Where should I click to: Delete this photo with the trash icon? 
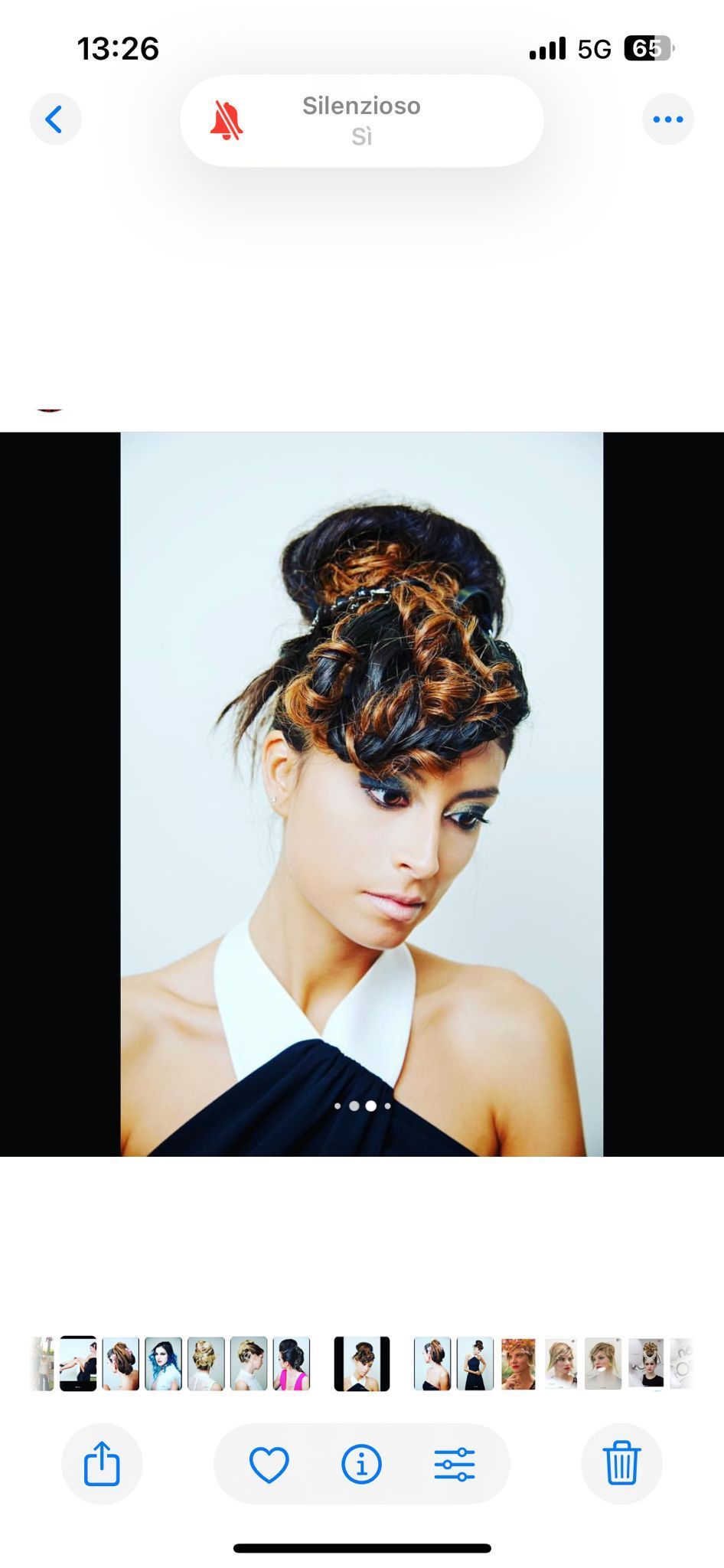(621, 1463)
